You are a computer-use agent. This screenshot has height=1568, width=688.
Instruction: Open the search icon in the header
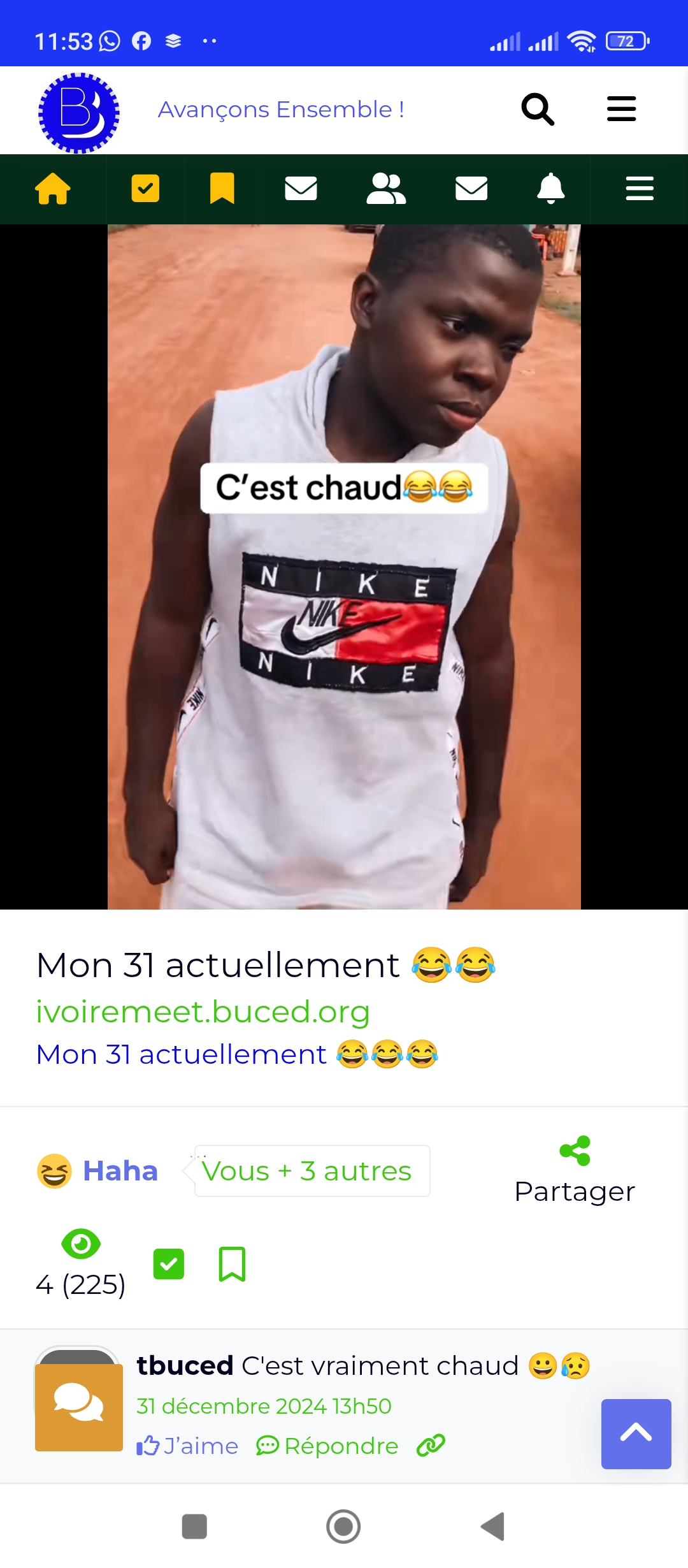pos(538,110)
